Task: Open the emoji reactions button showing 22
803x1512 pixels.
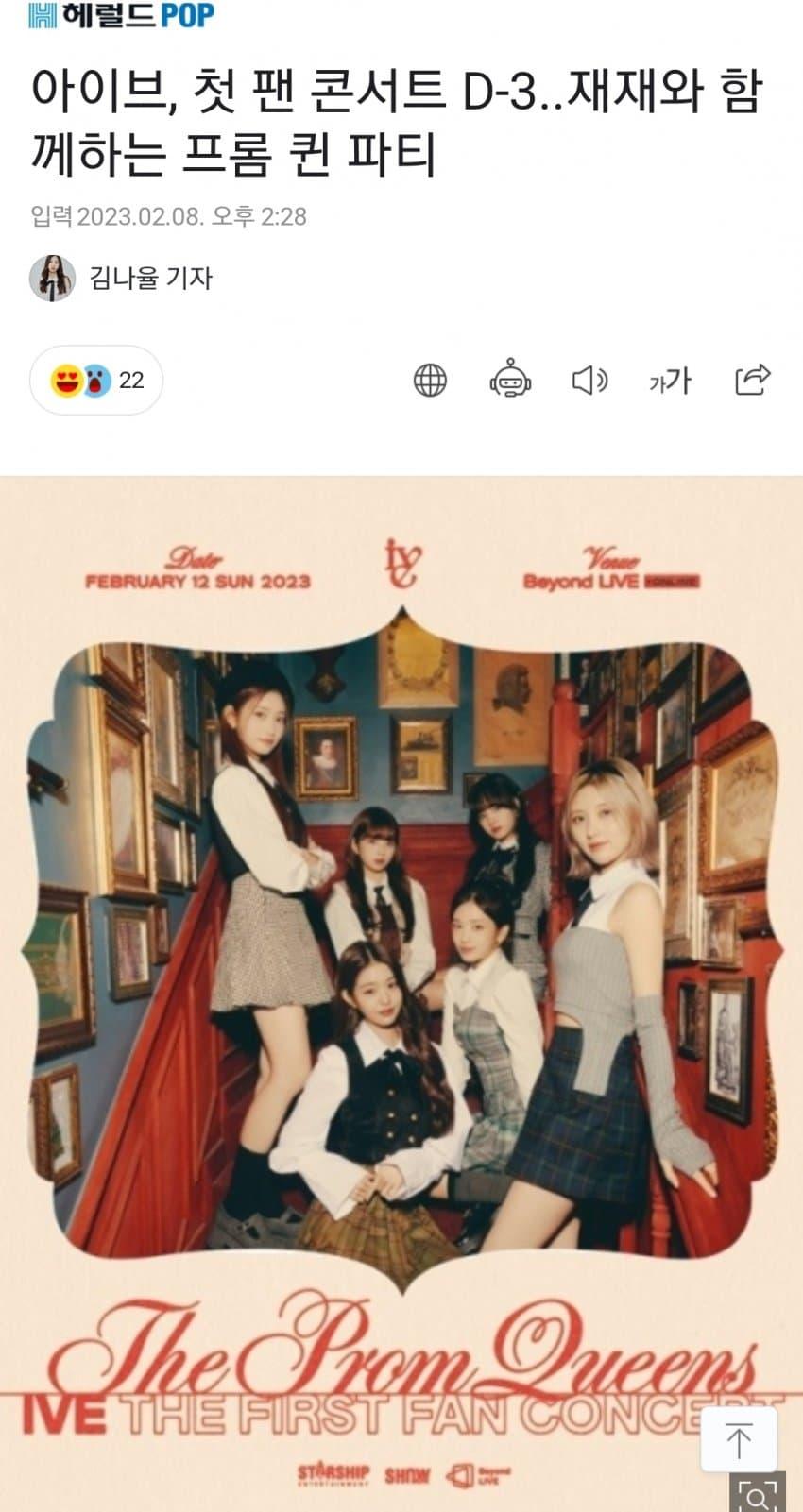Action: 96,381
